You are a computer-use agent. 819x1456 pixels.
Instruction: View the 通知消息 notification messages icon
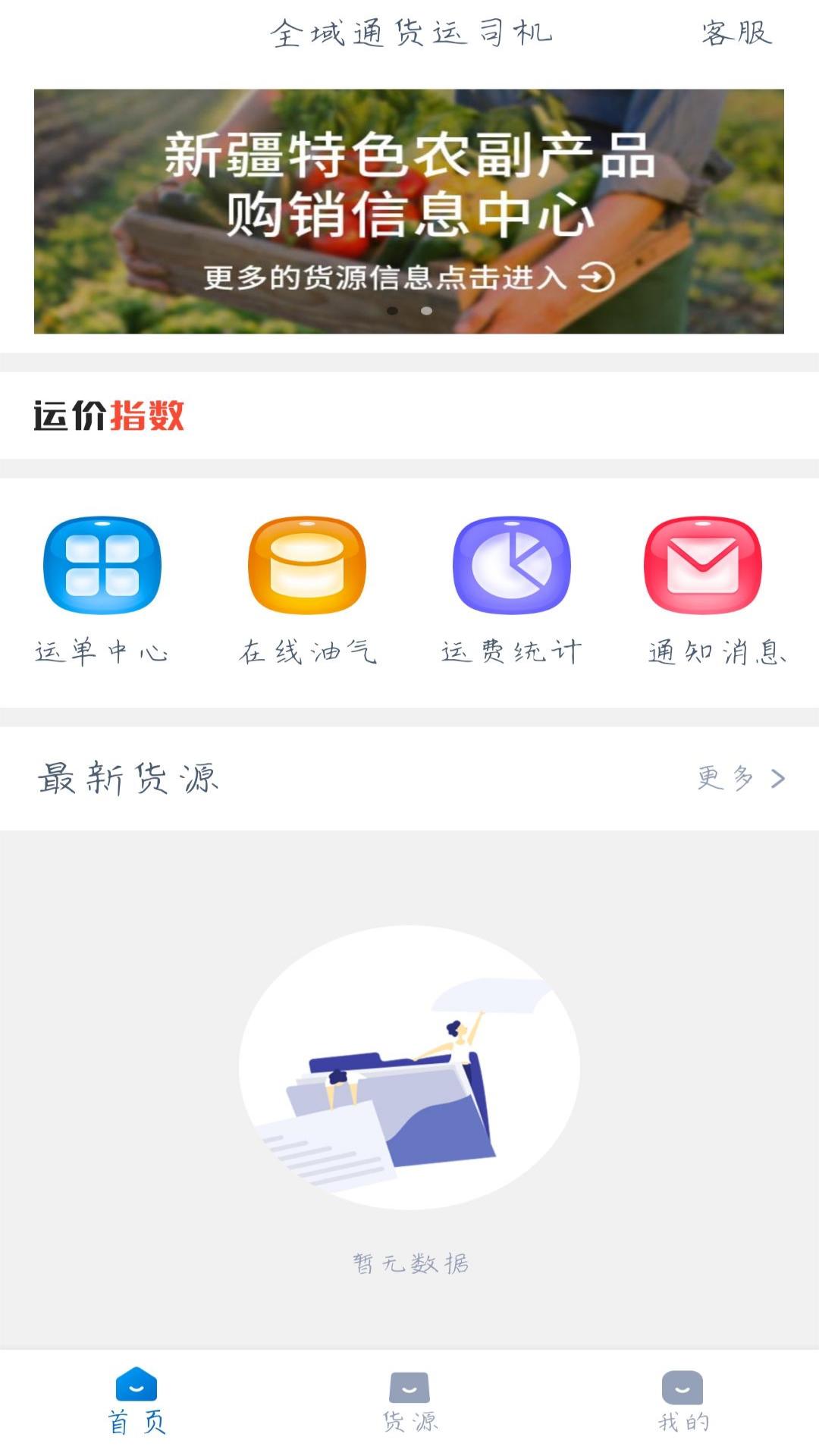pyautogui.click(x=702, y=569)
